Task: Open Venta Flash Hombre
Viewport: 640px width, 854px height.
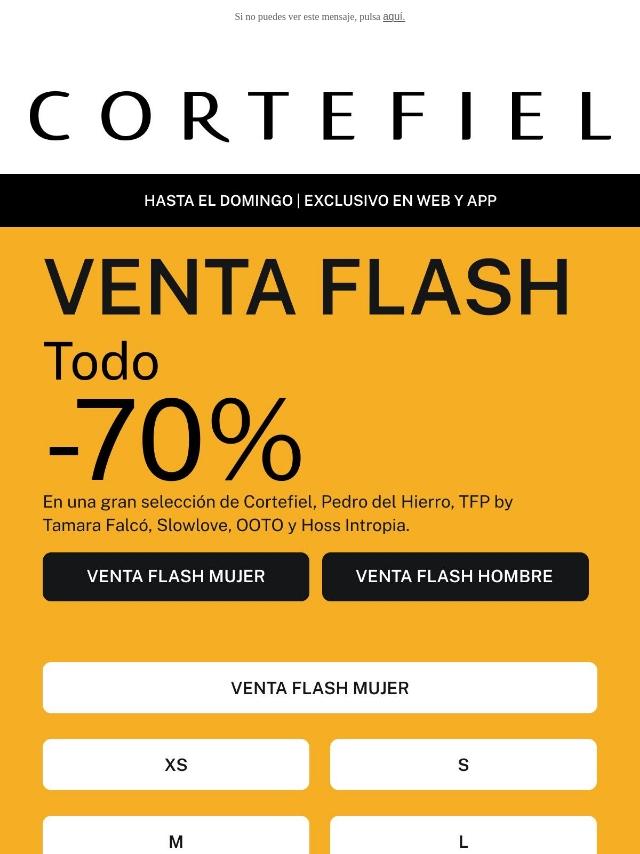Action: [x=455, y=576]
